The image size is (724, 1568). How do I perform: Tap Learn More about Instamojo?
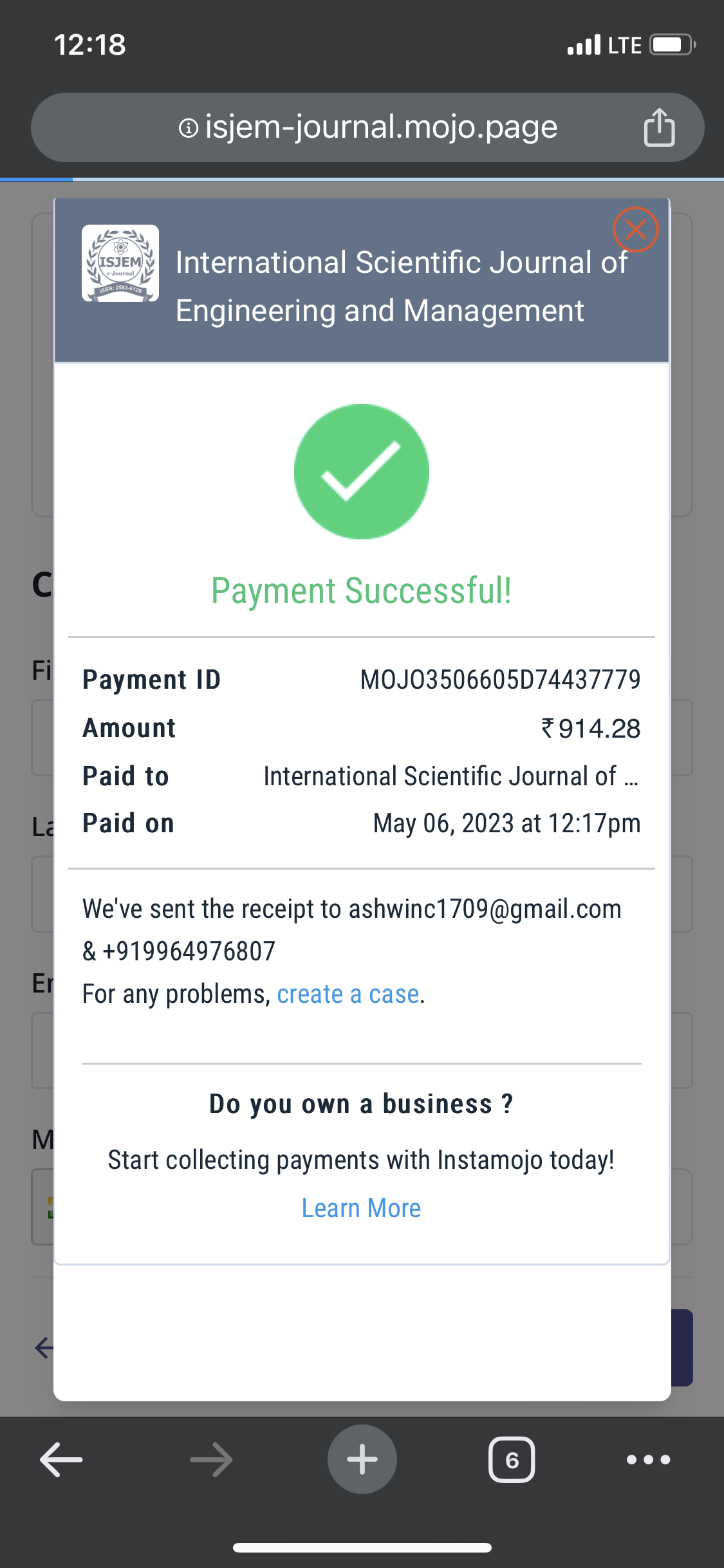(x=361, y=1208)
